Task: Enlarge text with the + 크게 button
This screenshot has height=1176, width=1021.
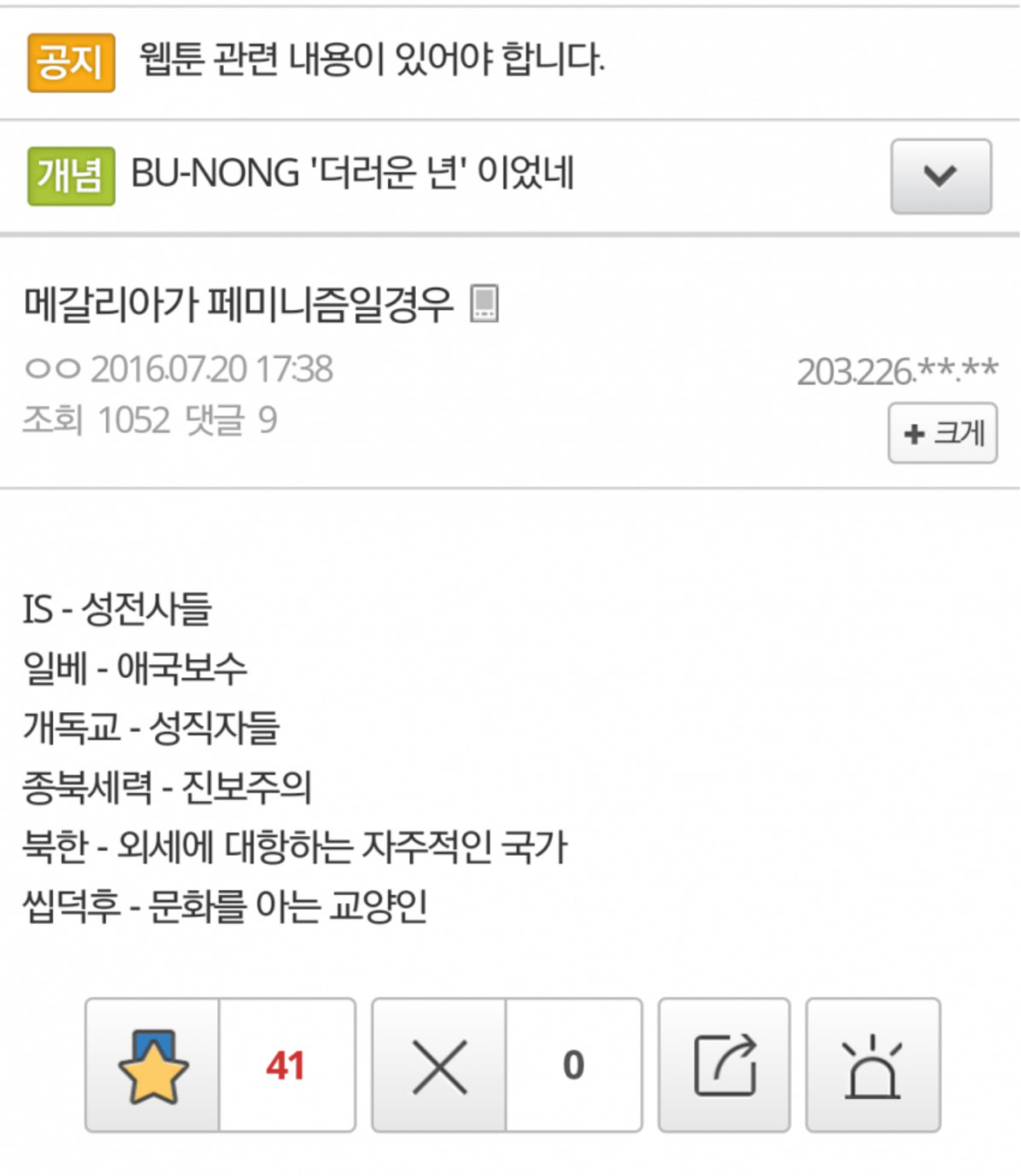Action: [942, 433]
